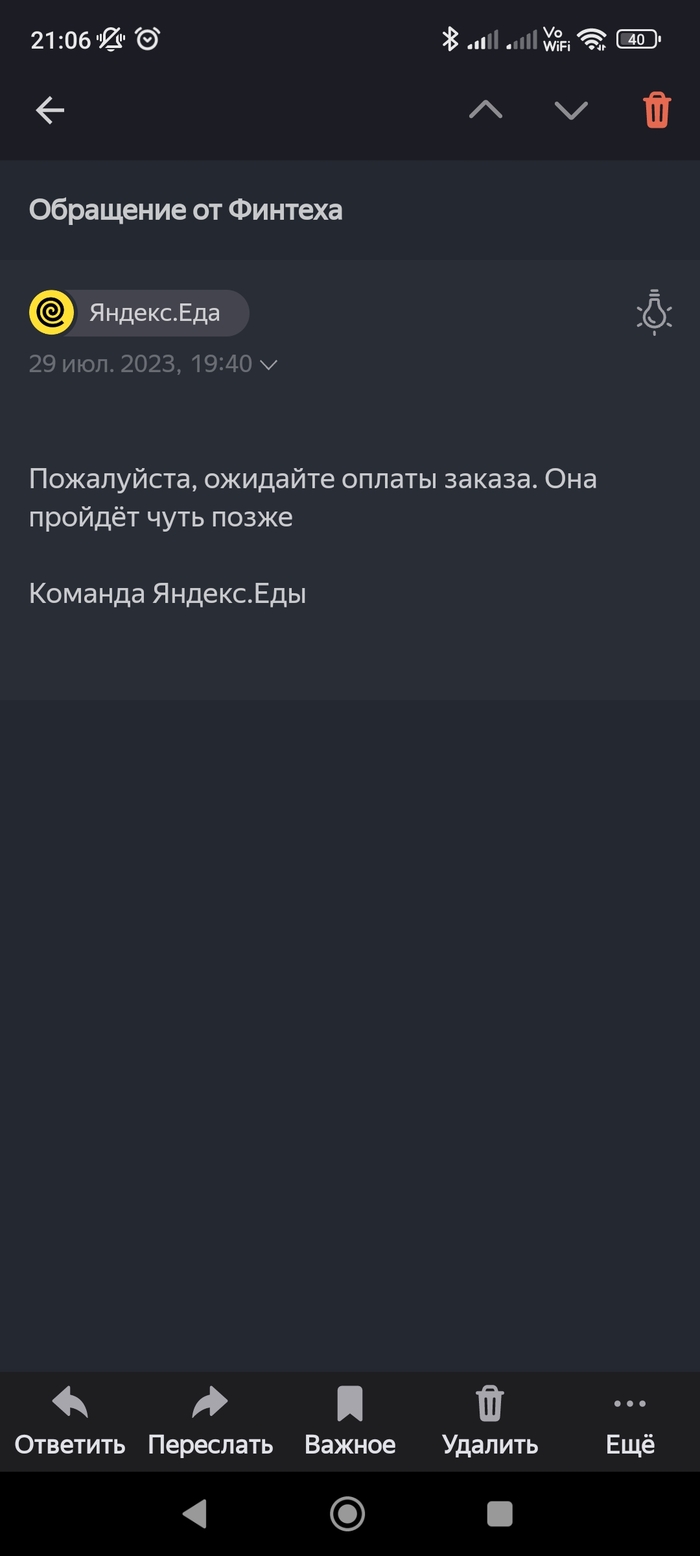Delete this email using the red trash icon

tap(657, 110)
